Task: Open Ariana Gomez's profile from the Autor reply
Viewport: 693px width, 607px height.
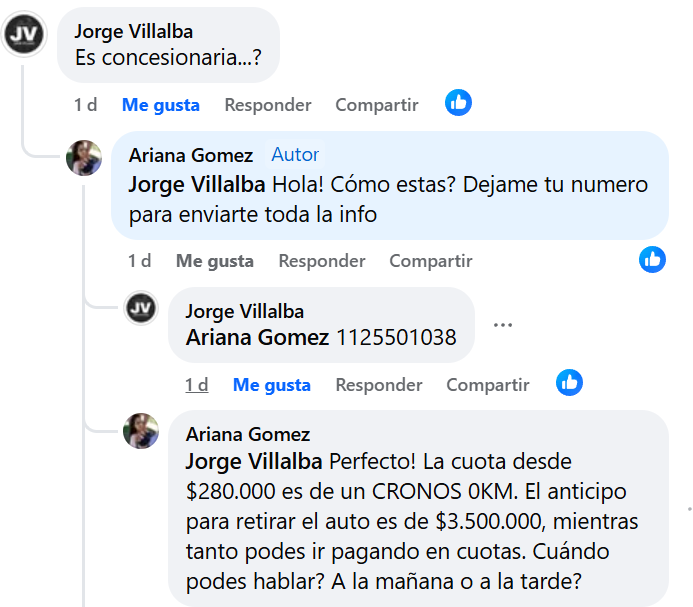Action: [x=190, y=155]
